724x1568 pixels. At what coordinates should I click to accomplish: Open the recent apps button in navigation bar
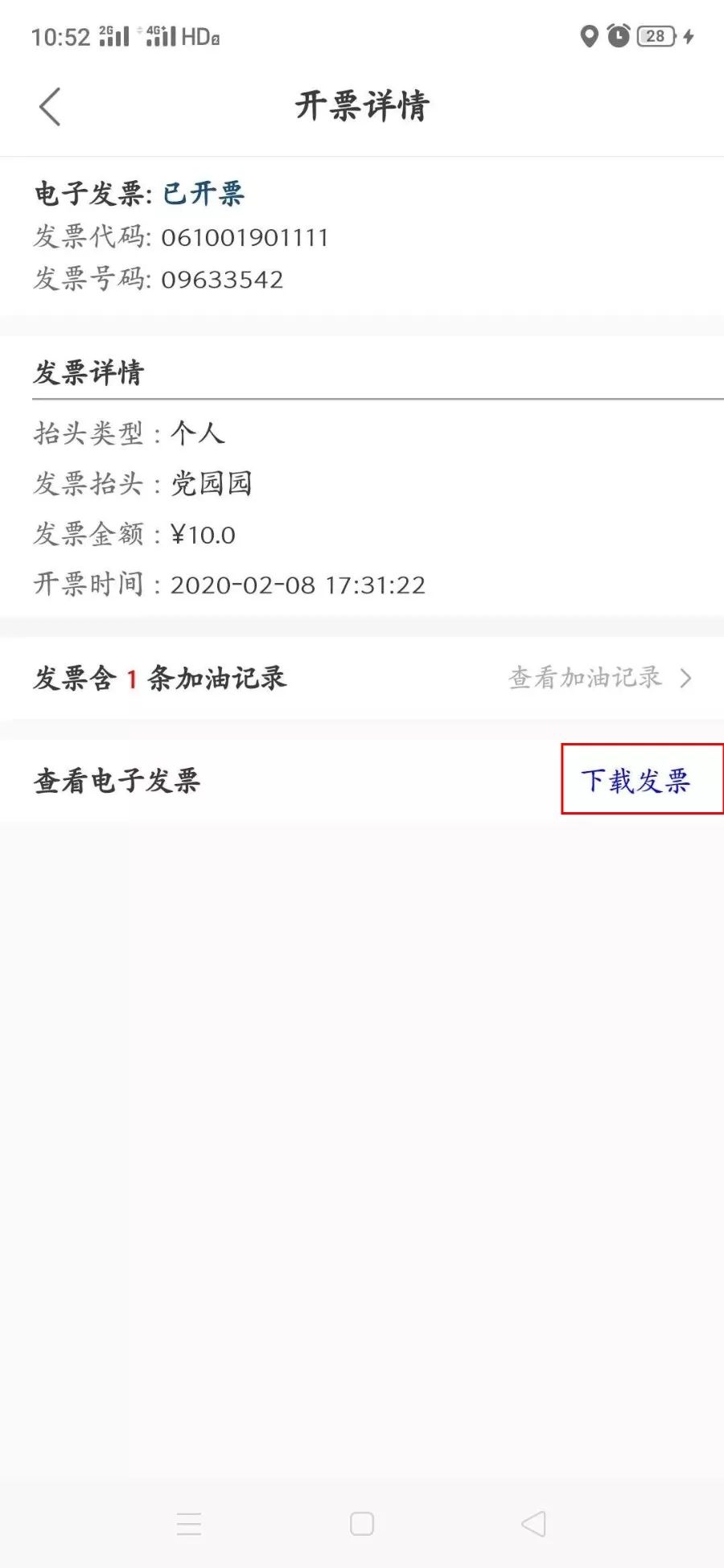point(189,1524)
